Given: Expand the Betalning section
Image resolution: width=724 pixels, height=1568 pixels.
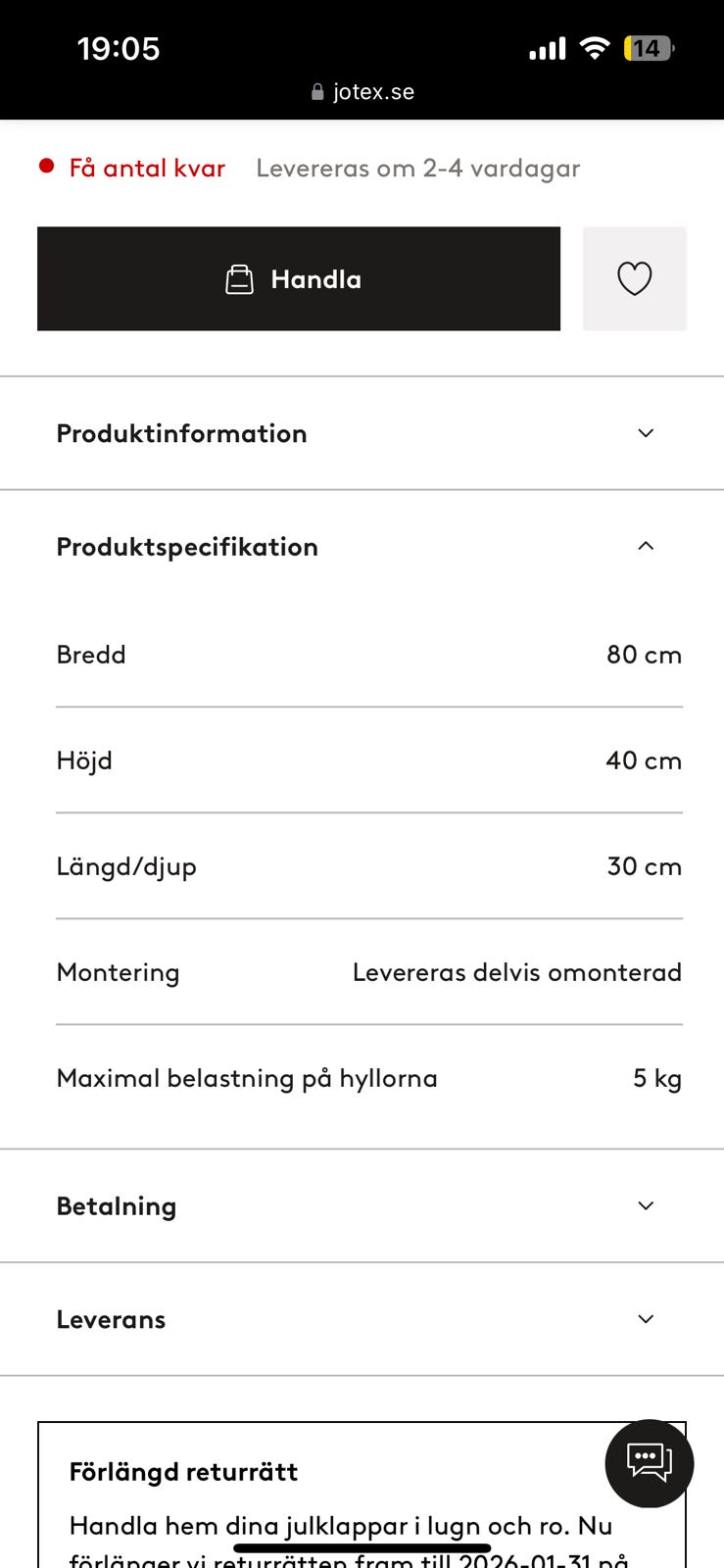Looking at the screenshot, I should coord(362,1206).
